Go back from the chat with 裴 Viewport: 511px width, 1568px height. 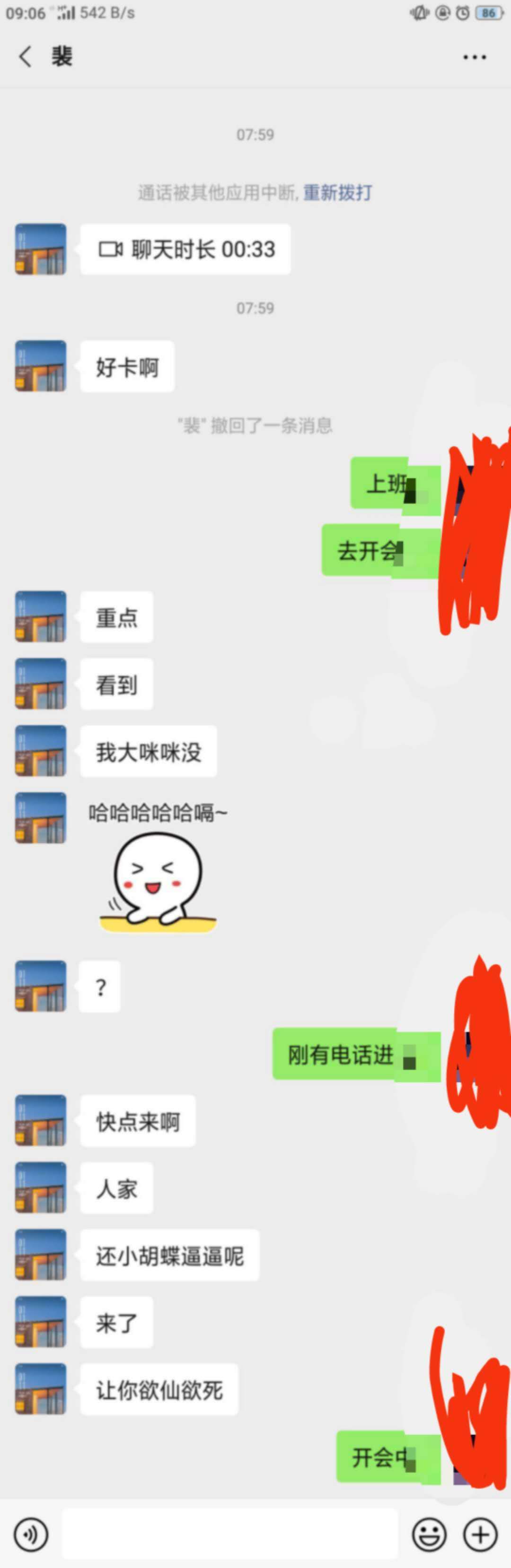tap(25, 57)
